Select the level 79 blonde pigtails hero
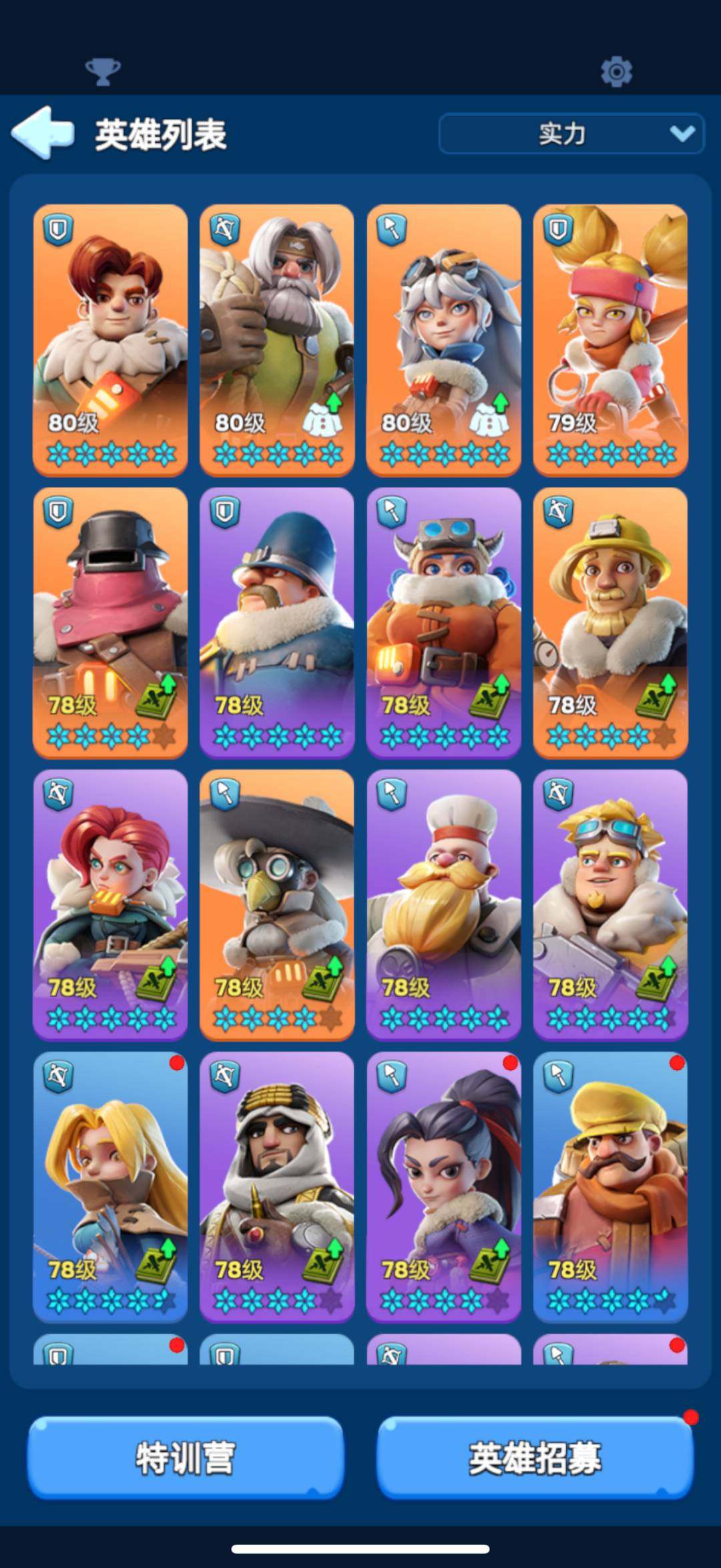The width and height of the screenshot is (721, 1568). pos(610,339)
